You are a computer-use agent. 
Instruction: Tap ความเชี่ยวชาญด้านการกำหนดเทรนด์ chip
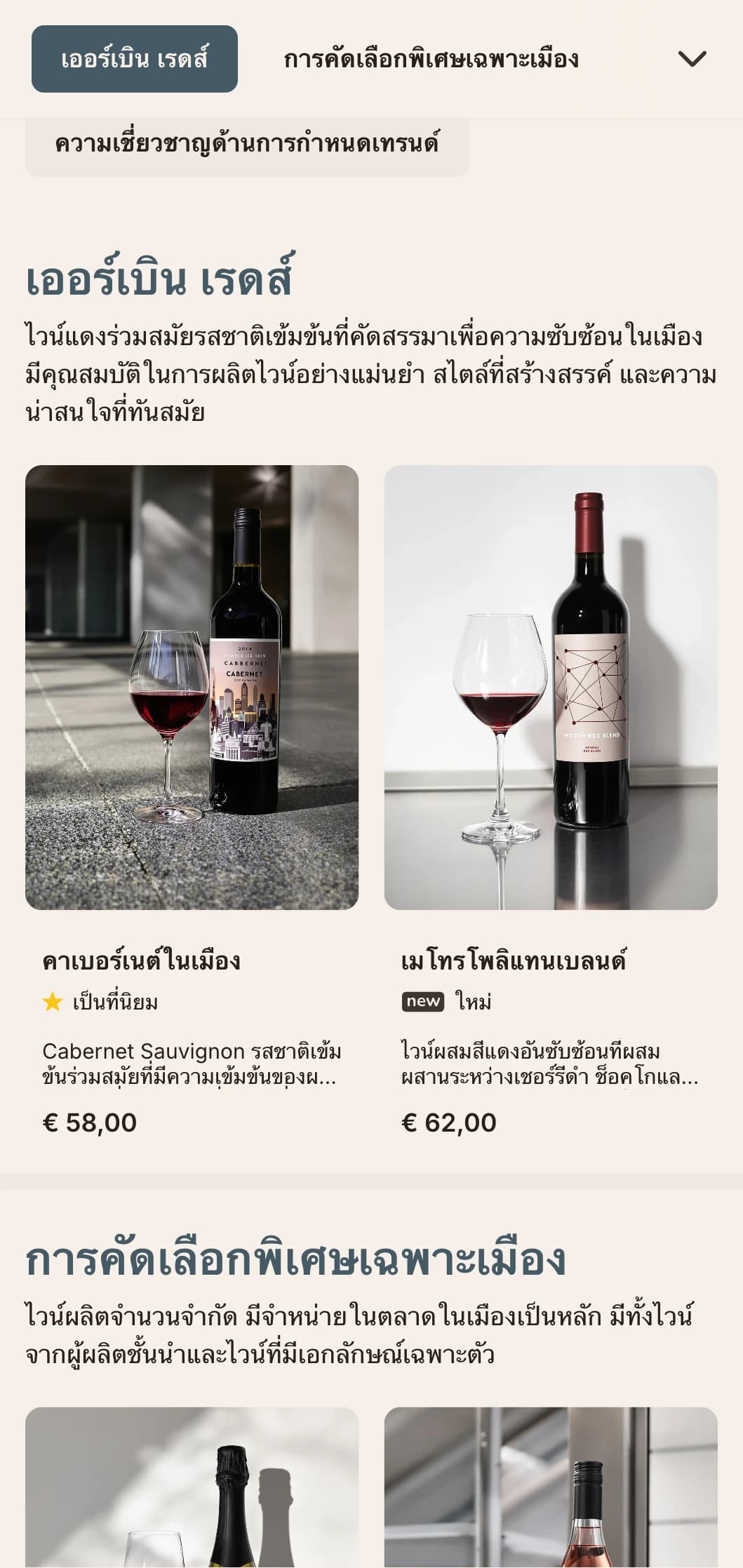[x=247, y=145]
